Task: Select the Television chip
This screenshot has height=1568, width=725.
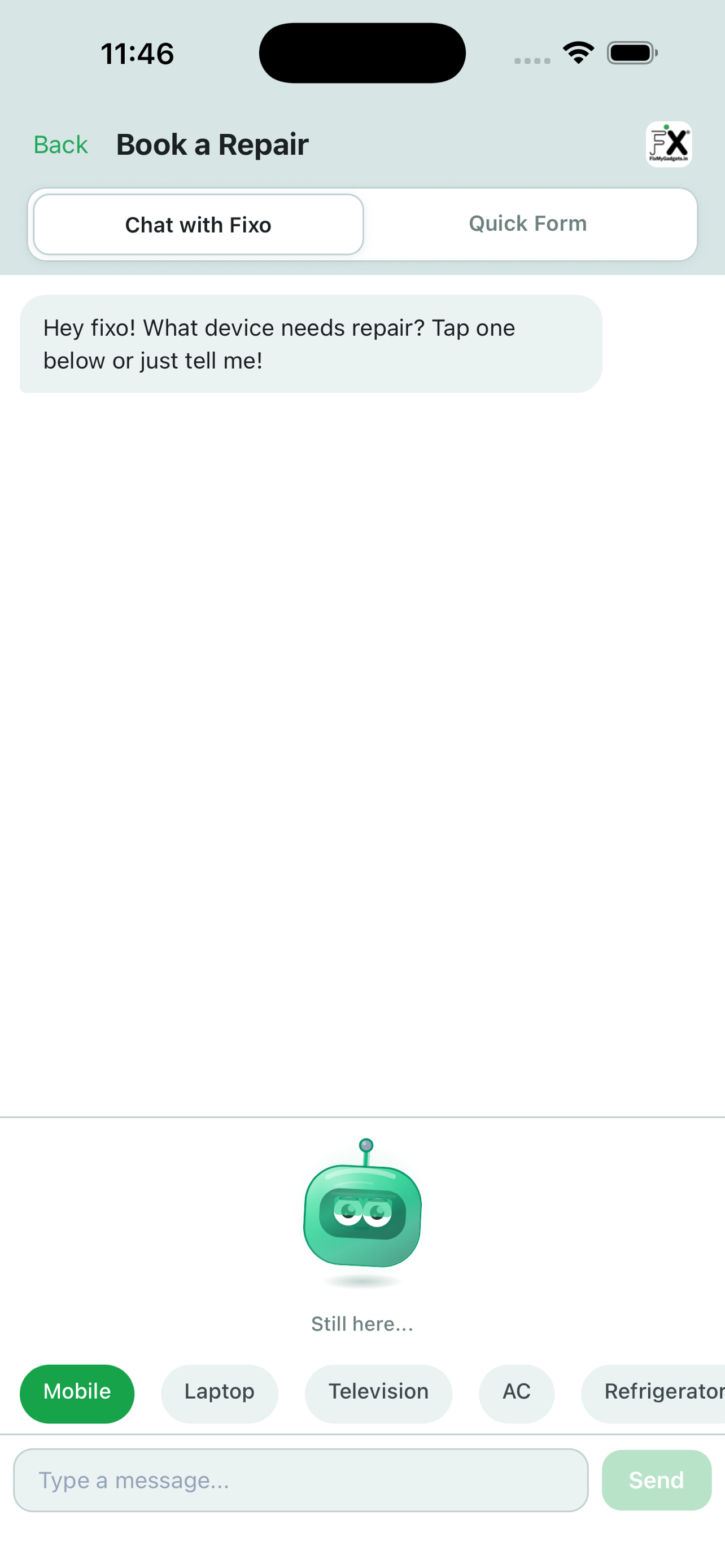Action: [379, 1393]
